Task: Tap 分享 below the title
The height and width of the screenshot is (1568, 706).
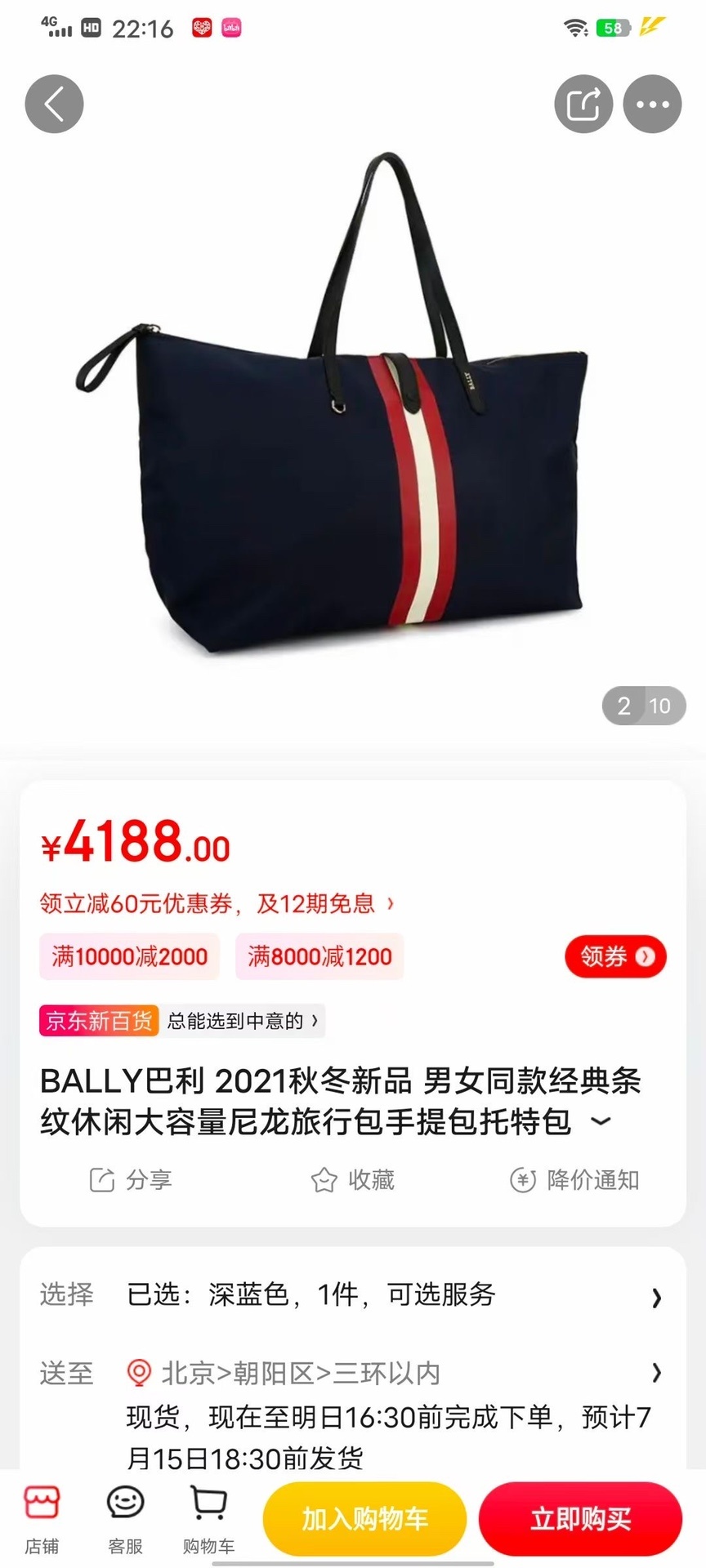Action: (131, 1180)
